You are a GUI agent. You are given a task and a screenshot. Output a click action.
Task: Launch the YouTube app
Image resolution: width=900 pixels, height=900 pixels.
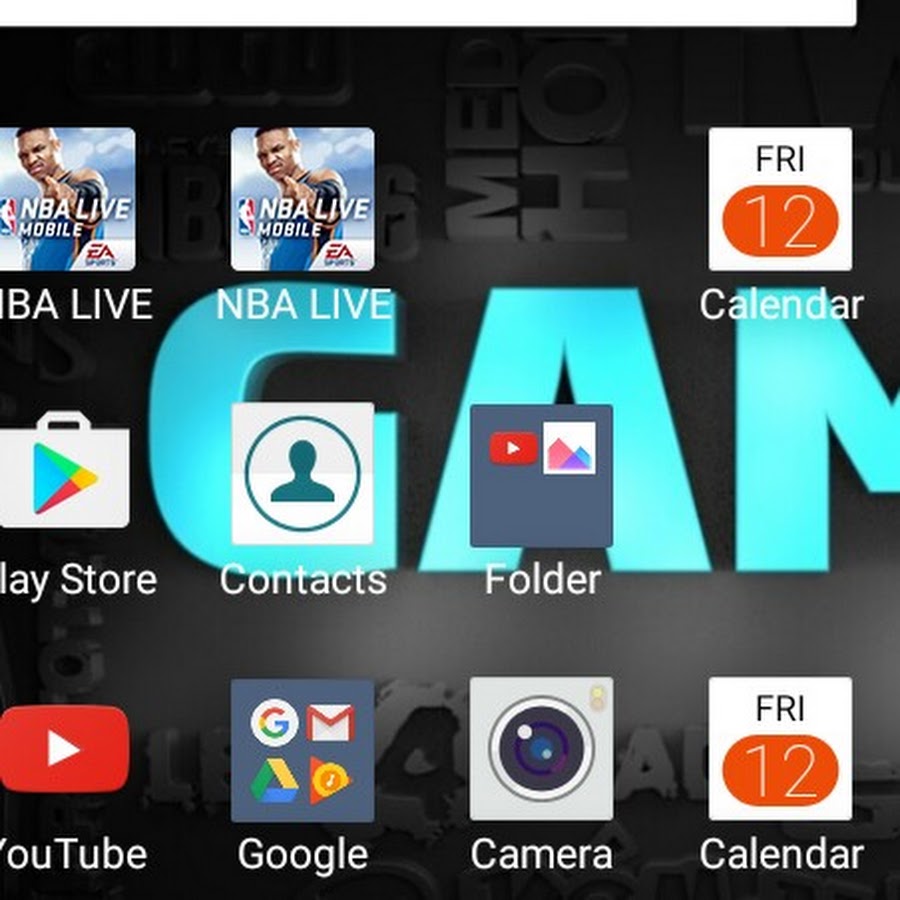(62, 750)
